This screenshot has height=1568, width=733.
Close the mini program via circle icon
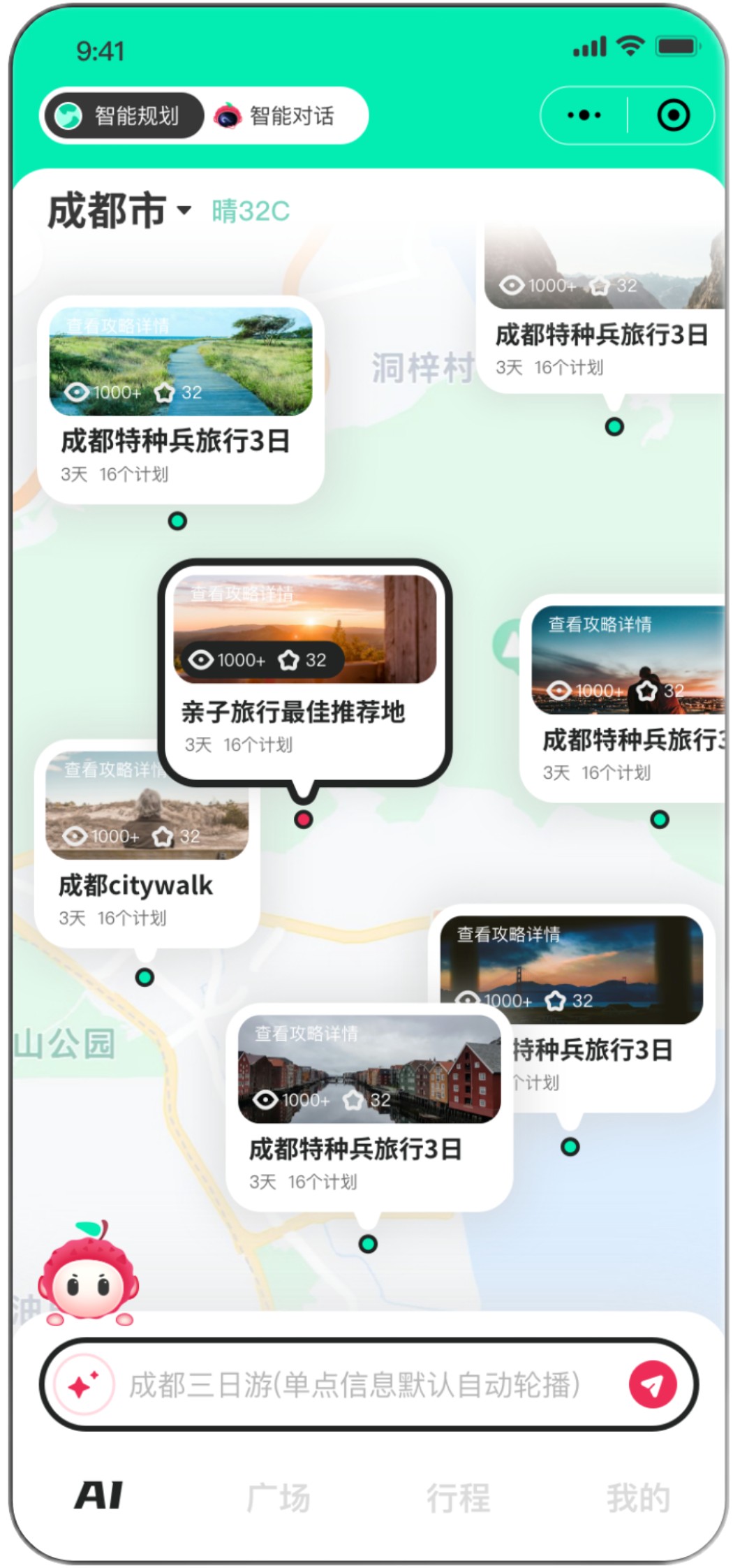(673, 115)
